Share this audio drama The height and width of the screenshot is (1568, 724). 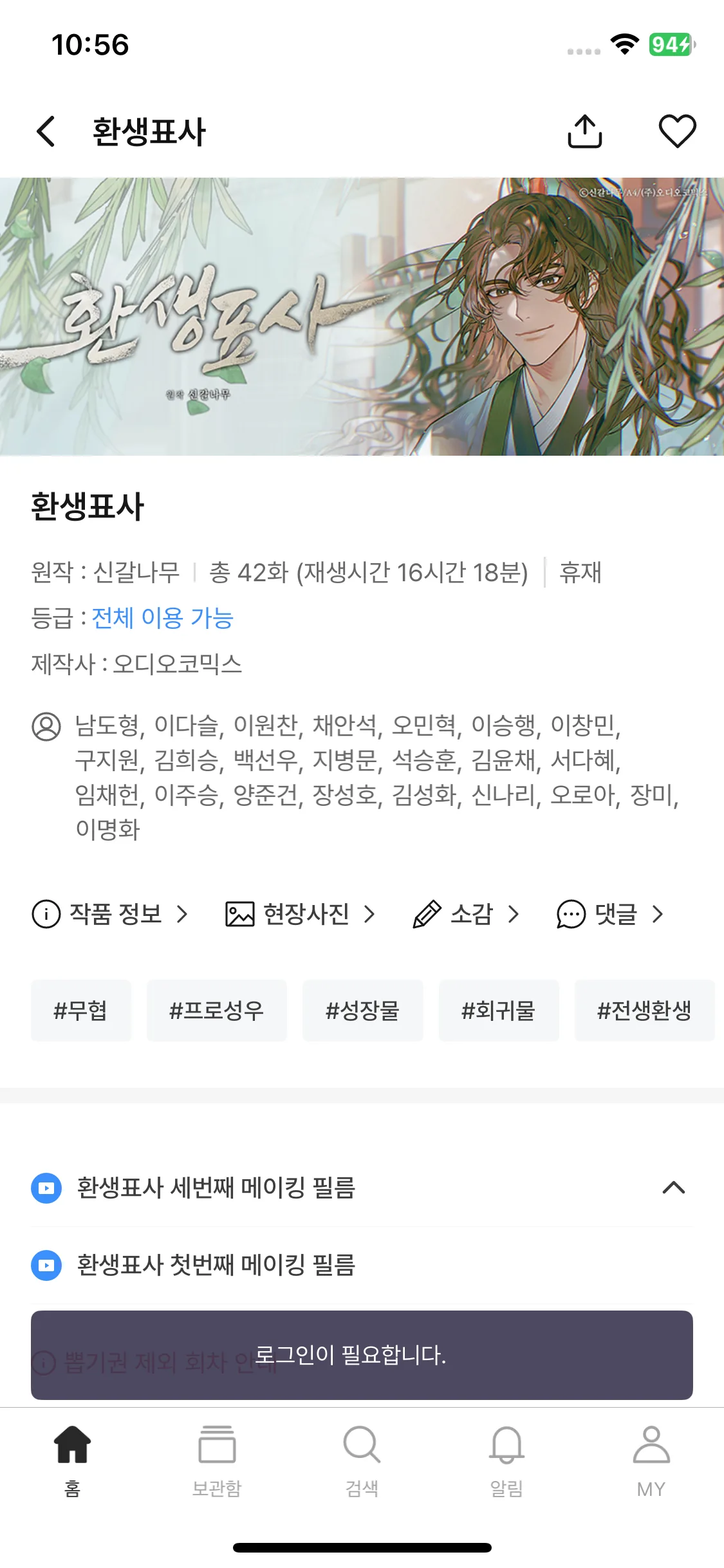point(584,131)
